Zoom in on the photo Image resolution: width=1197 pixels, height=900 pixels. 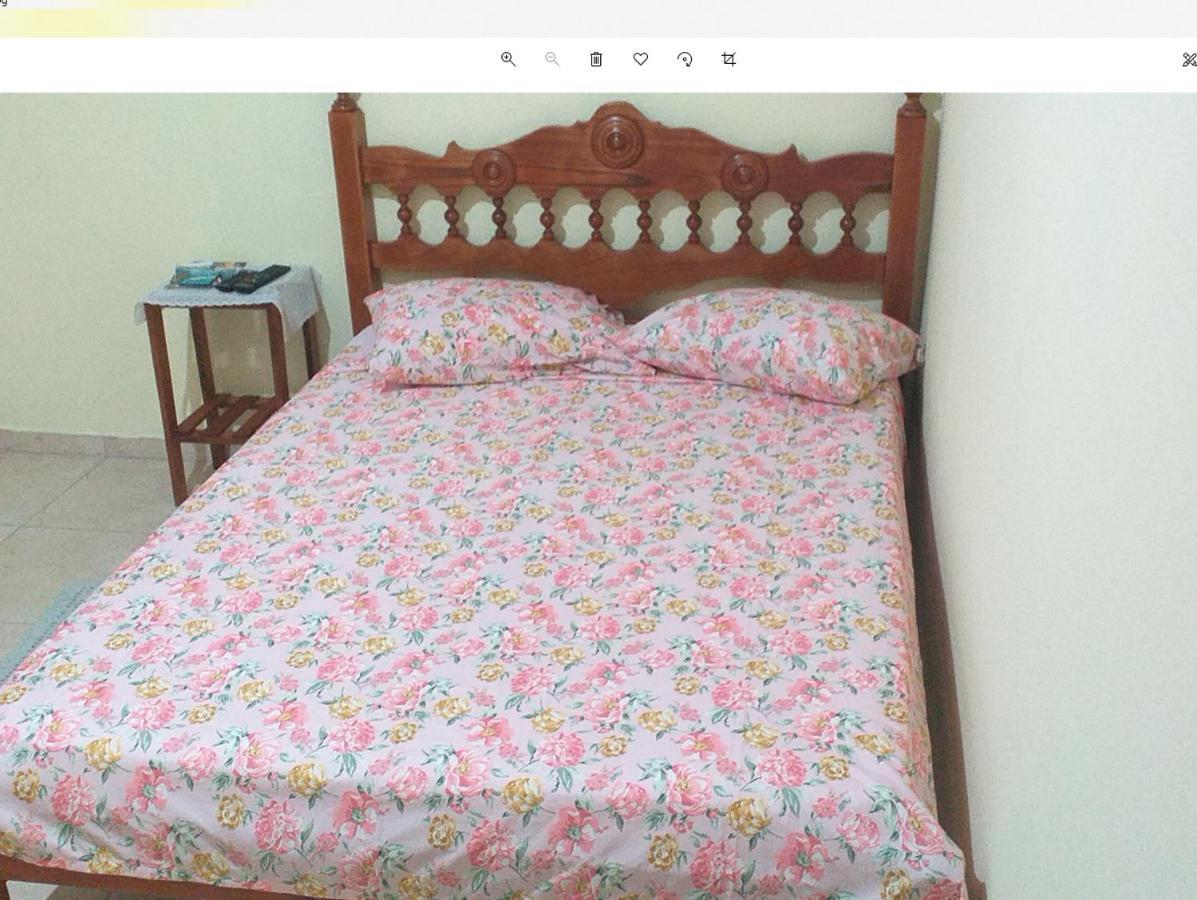(x=508, y=59)
